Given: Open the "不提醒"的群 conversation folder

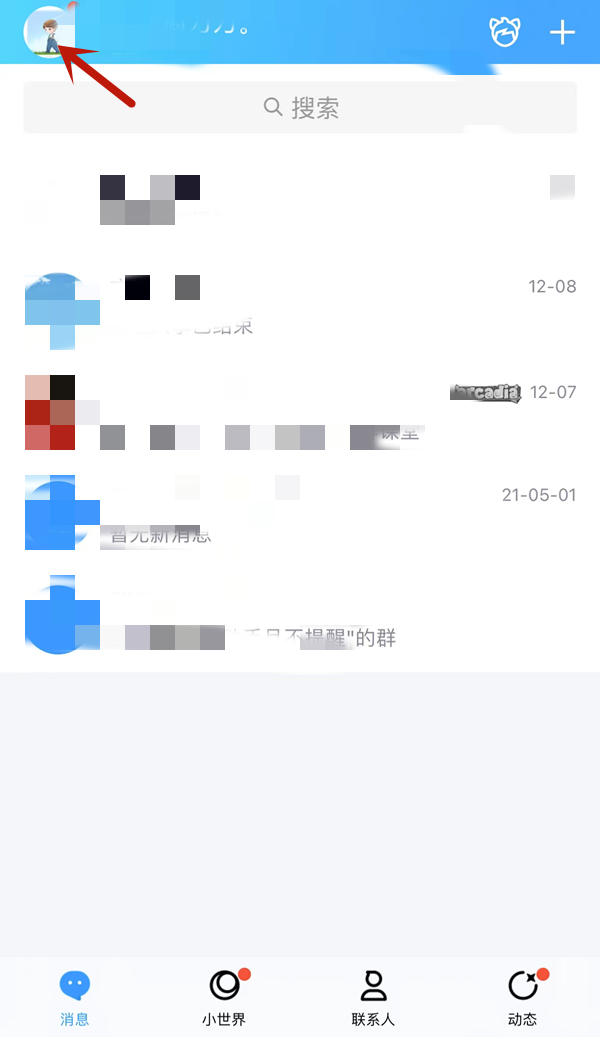Looking at the screenshot, I should [x=300, y=615].
